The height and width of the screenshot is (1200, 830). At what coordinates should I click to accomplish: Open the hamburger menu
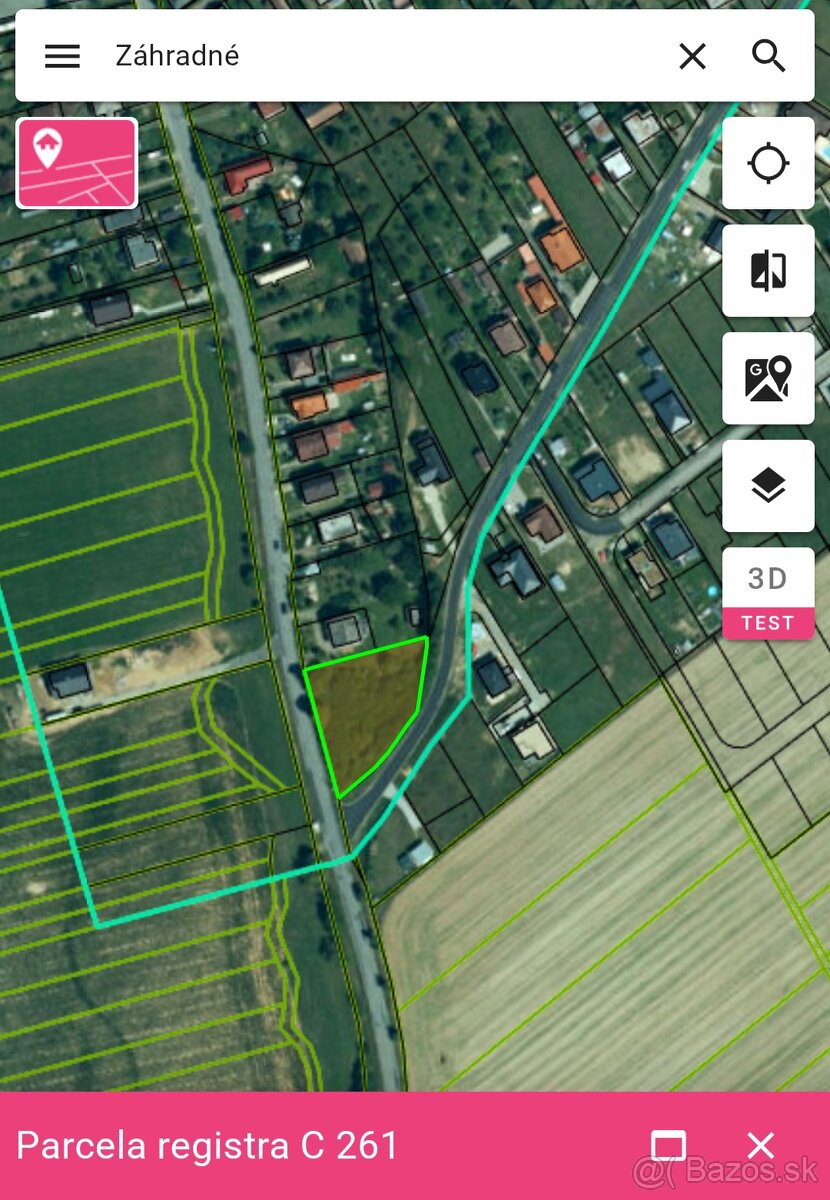coord(62,56)
